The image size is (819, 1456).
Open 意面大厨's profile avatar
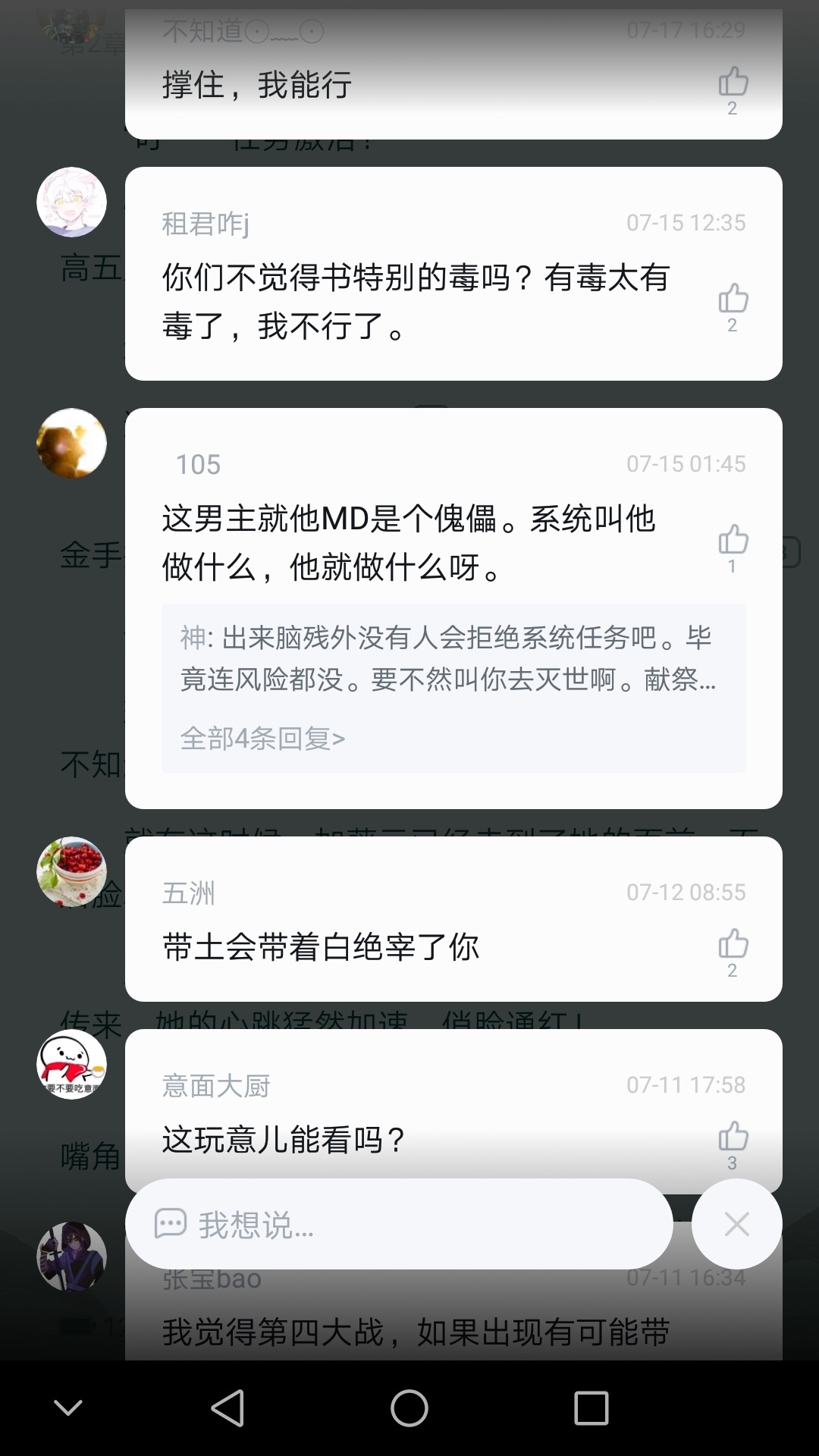coord(71,1064)
